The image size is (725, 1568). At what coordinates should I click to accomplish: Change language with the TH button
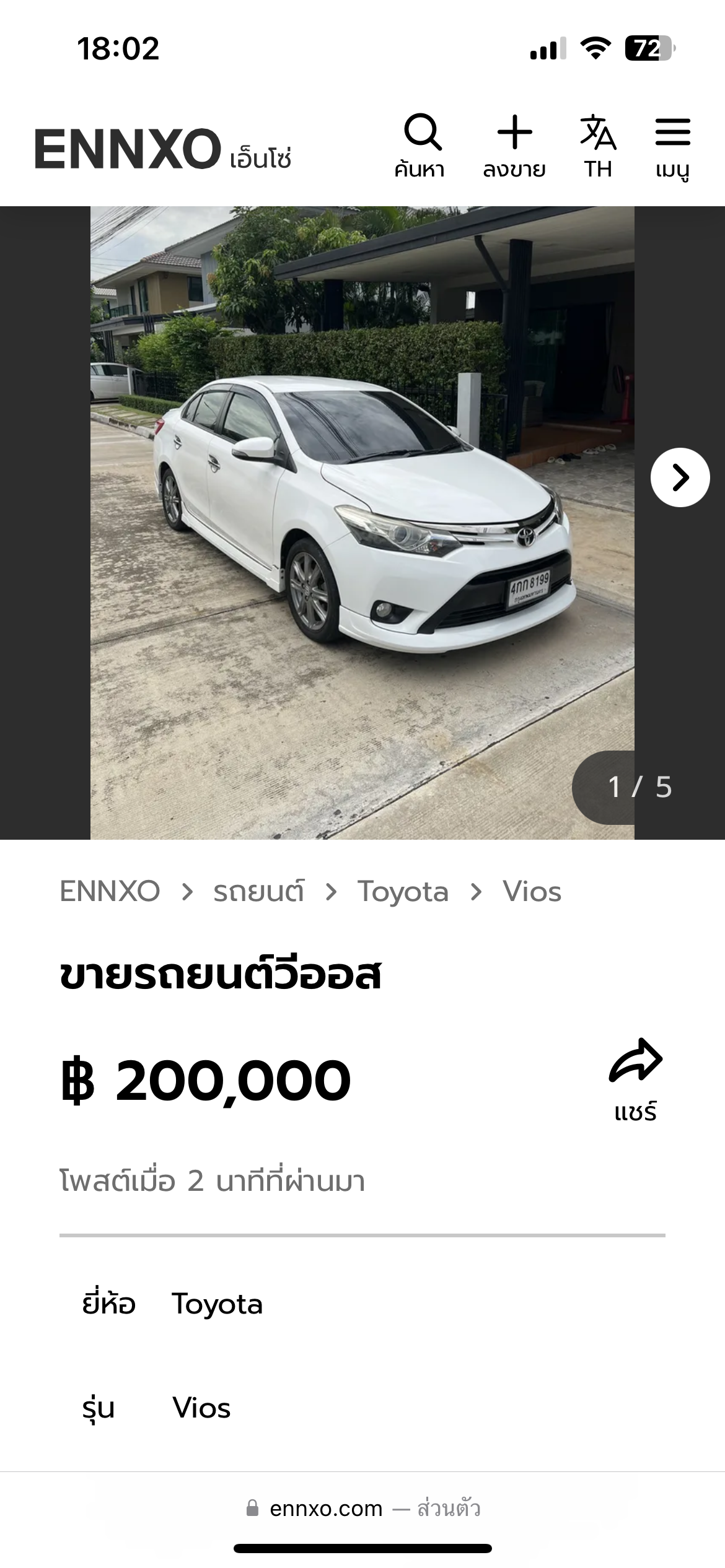coord(597,146)
